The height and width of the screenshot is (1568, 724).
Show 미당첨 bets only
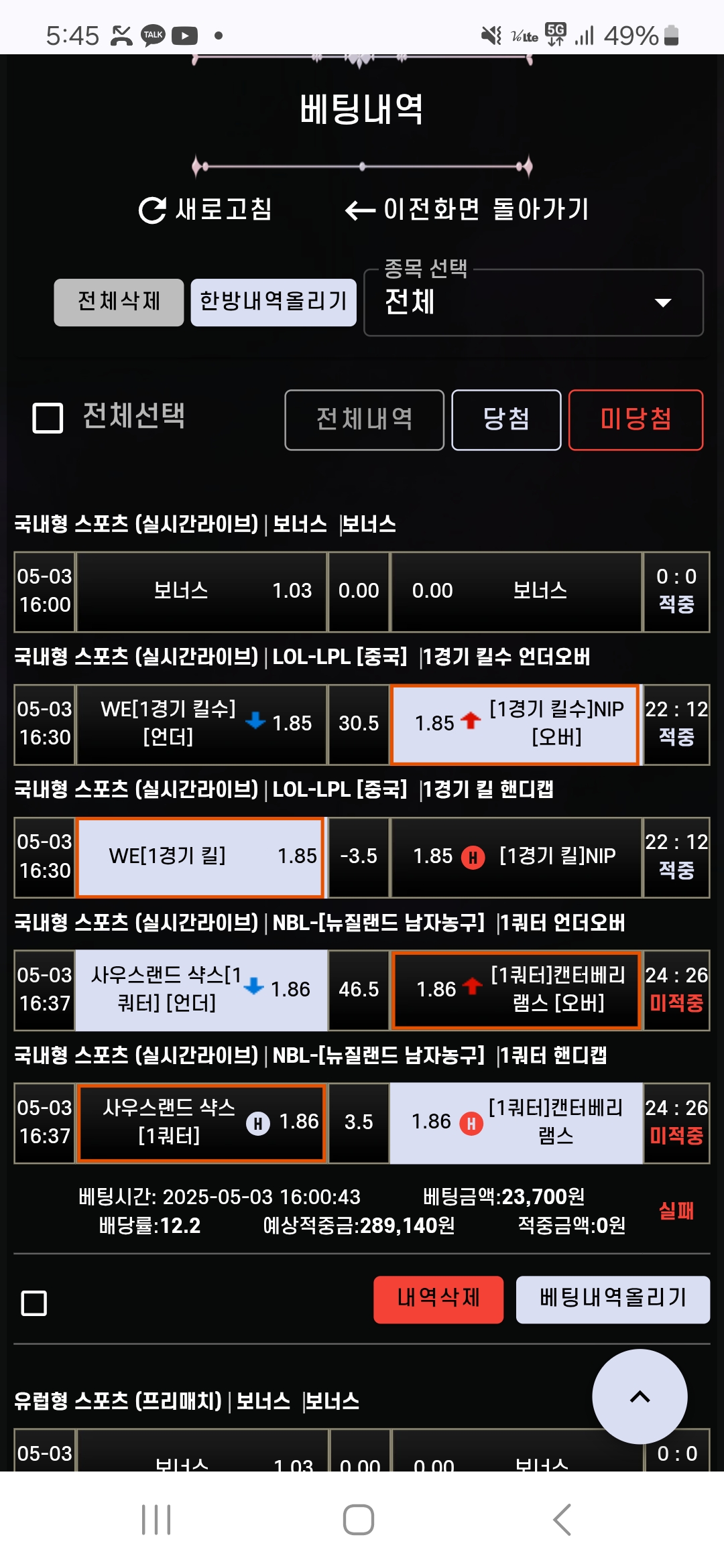tap(636, 419)
